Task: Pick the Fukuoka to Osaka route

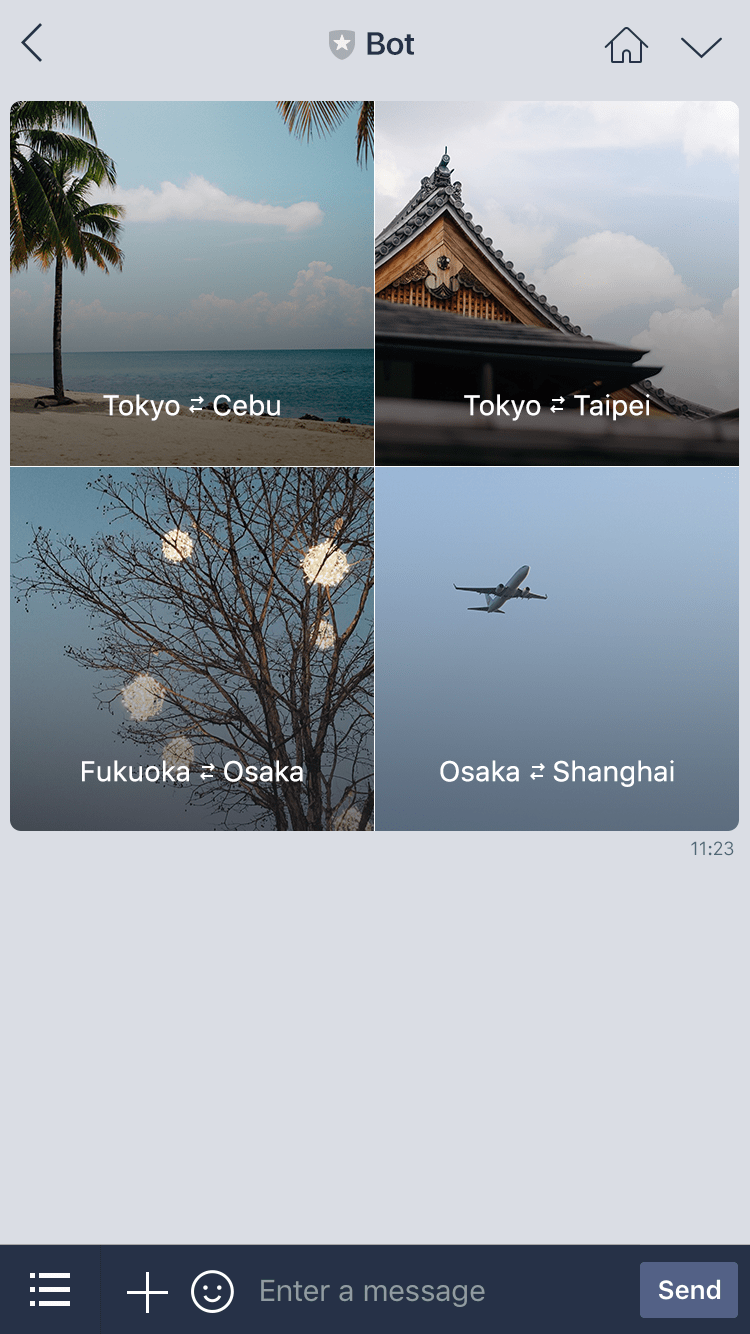Action: point(192,649)
